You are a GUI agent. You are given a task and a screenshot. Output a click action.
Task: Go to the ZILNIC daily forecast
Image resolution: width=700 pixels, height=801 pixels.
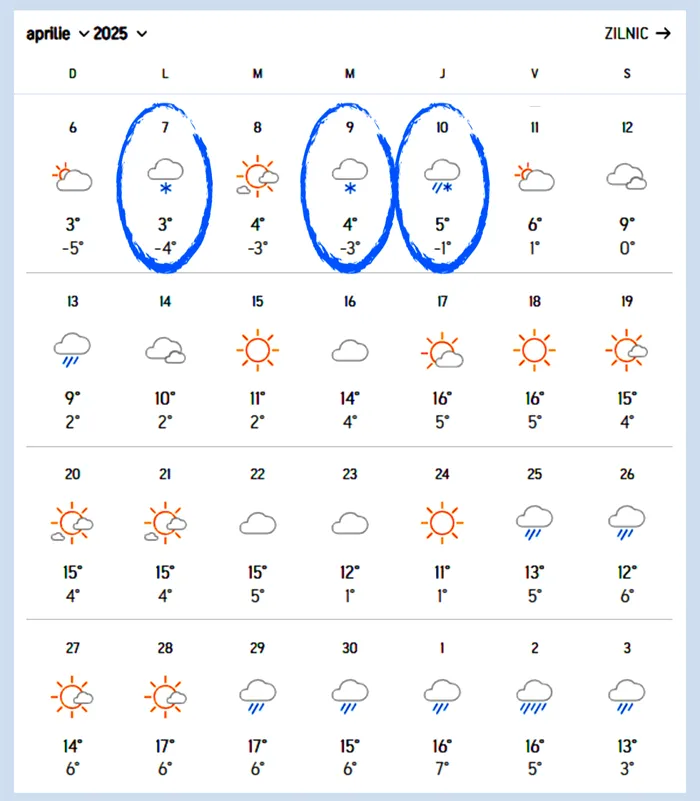(x=637, y=33)
